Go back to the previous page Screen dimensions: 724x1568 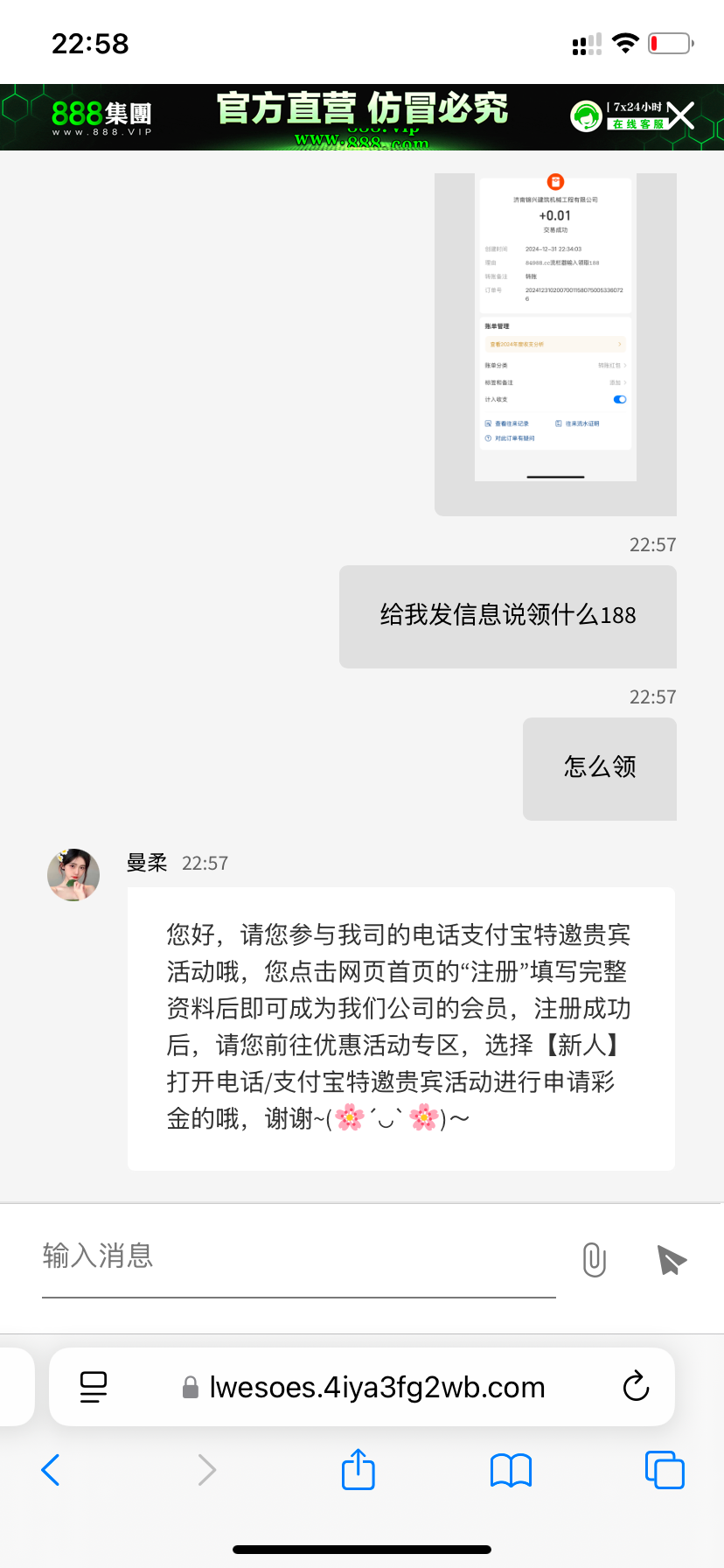[x=51, y=1470]
